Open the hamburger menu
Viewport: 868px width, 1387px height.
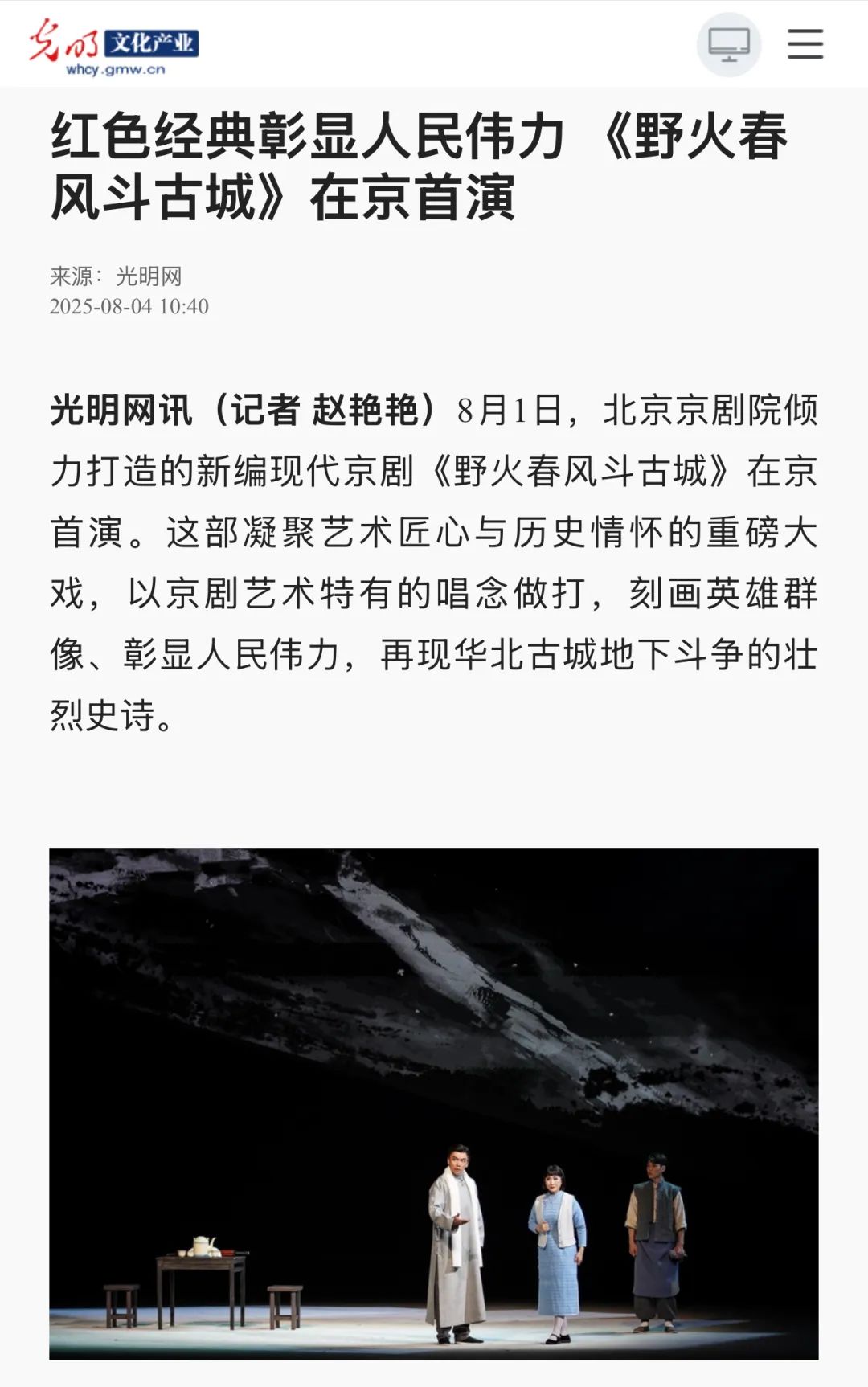coord(805,44)
